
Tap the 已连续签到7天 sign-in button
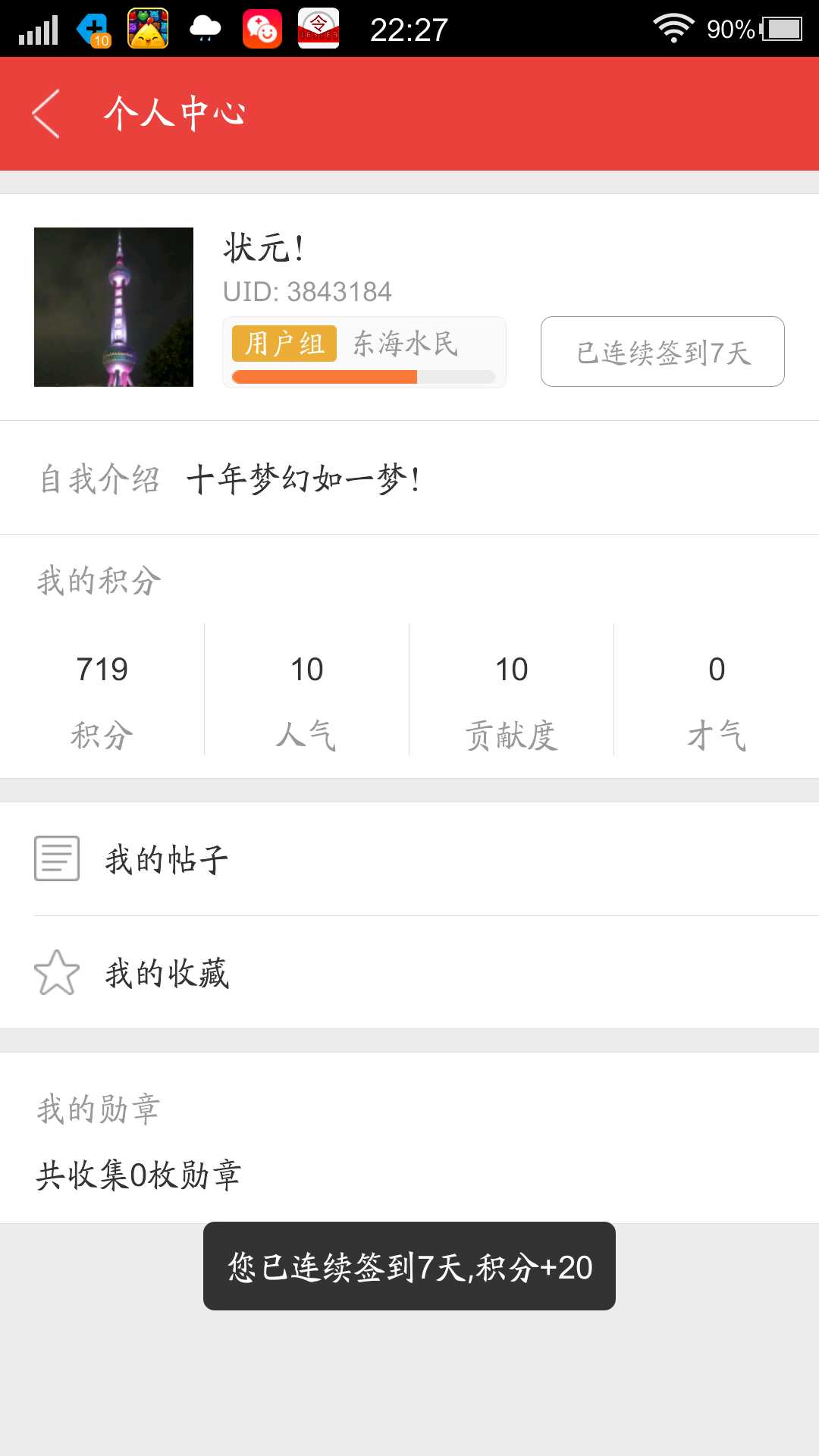(x=662, y=352)
